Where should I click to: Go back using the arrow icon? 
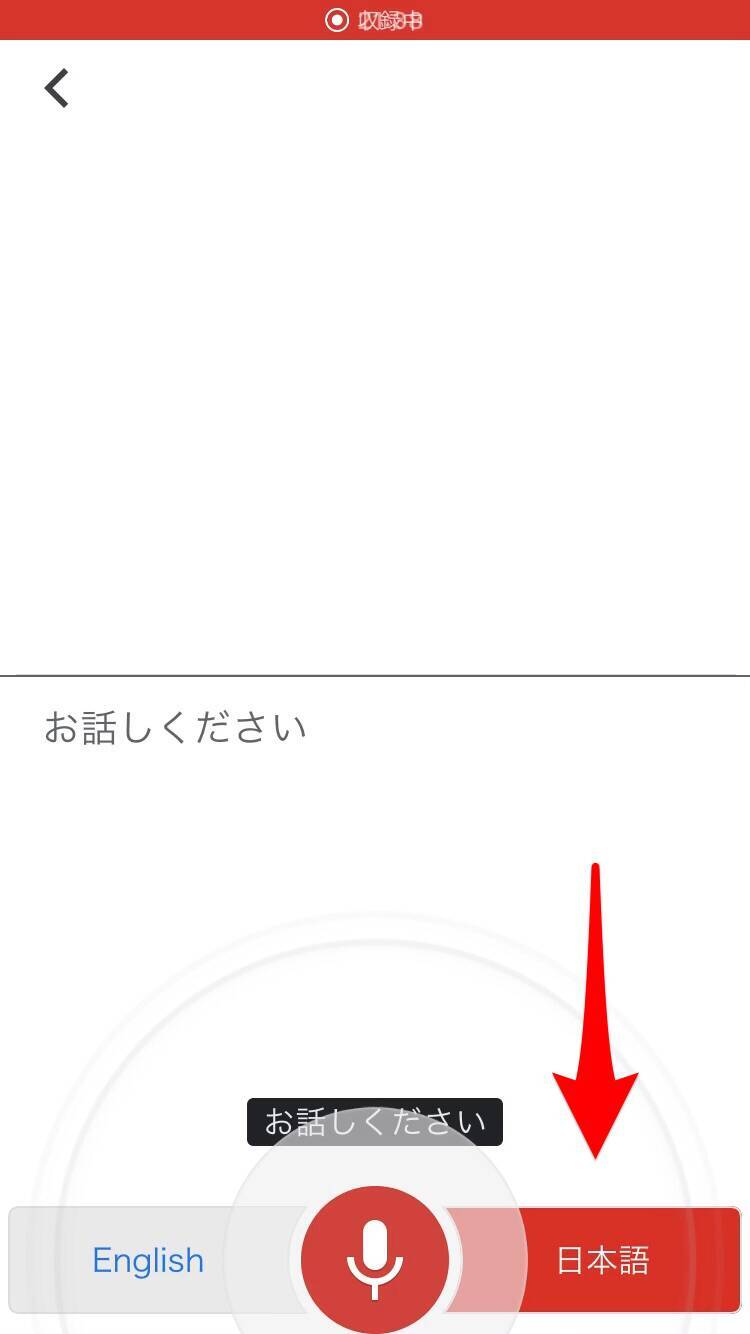pos(57,88)
